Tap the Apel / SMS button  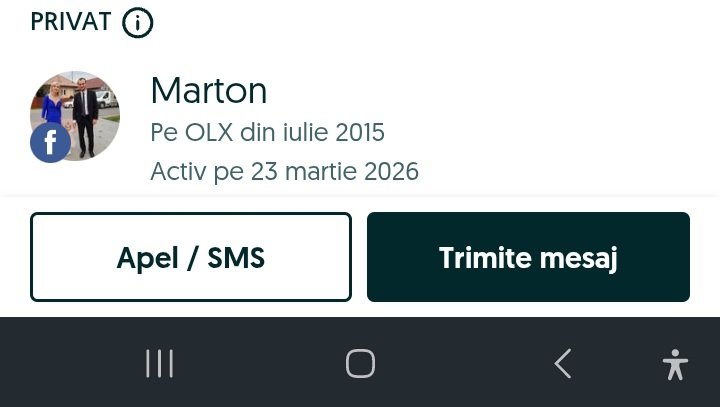pyautogui.click(x=191, y=258)
